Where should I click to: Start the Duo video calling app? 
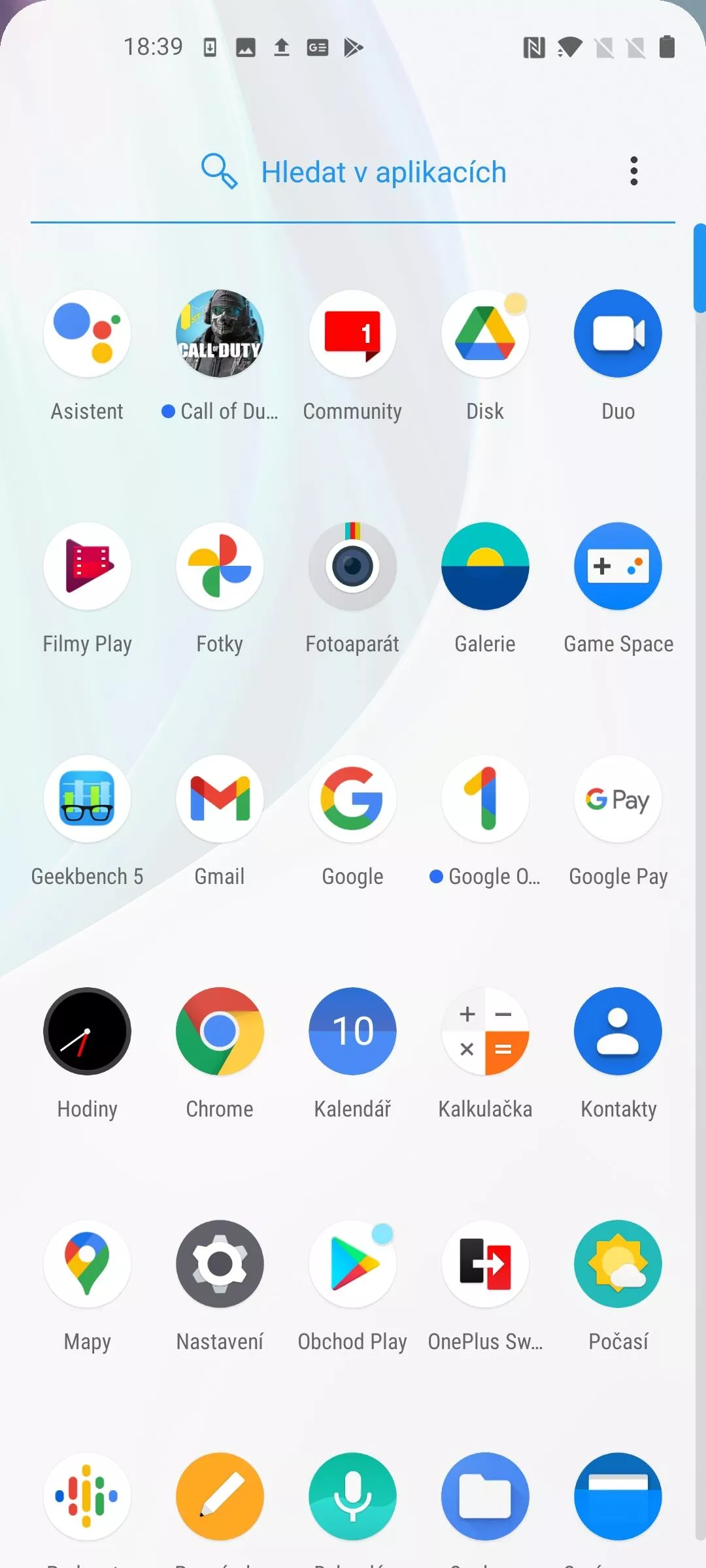618,334
